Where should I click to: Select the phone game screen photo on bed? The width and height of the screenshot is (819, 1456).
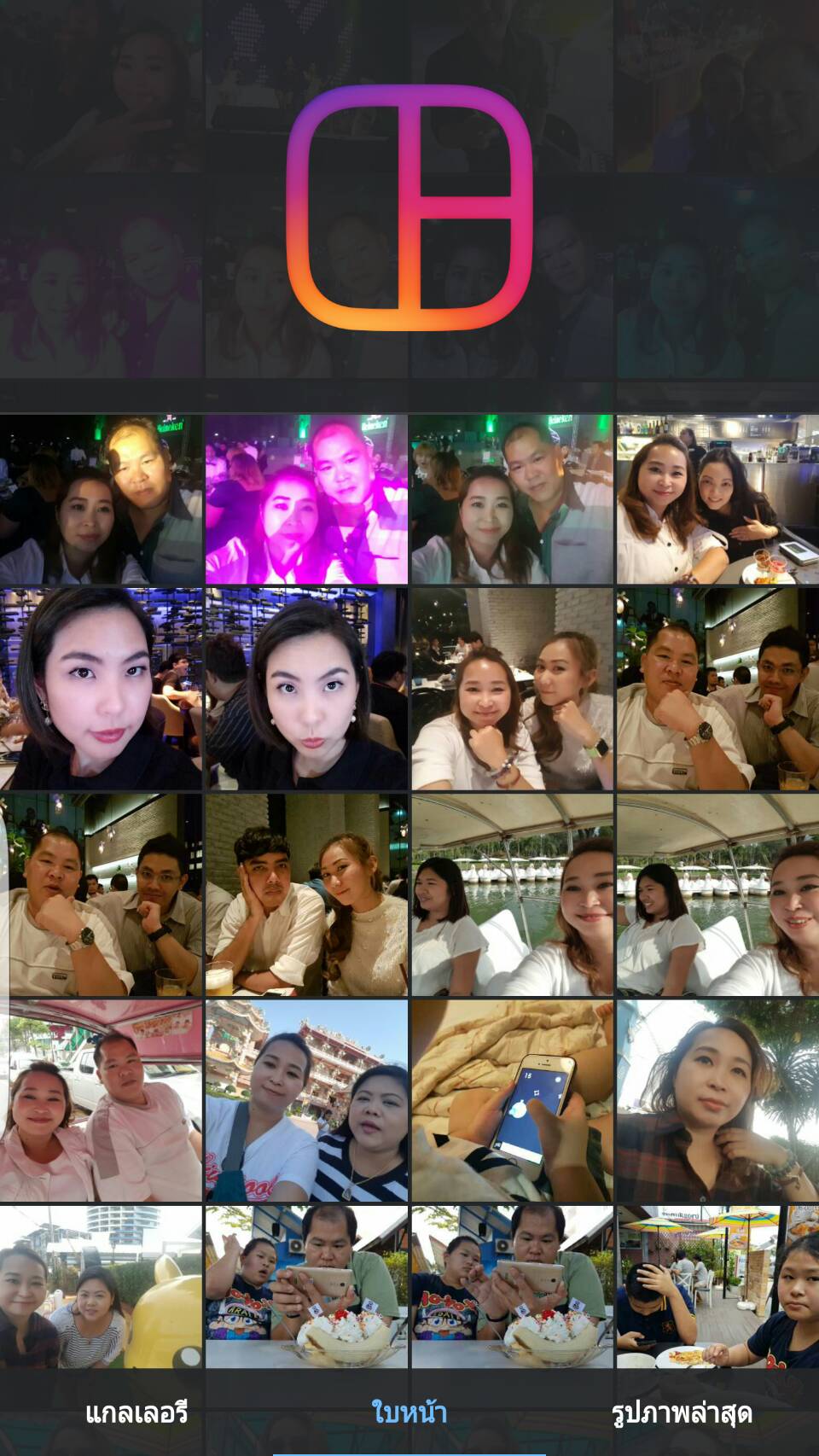tap(512, 1101)
